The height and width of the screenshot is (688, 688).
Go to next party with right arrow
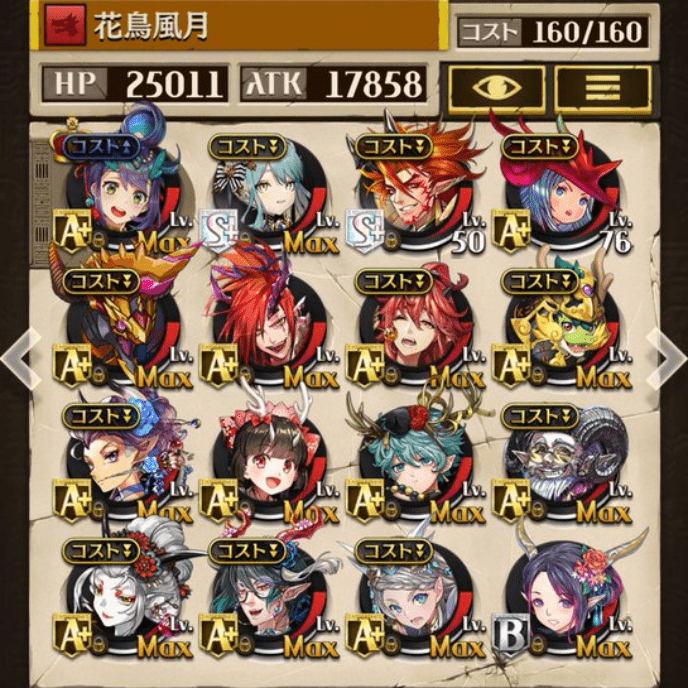[667, 345]
